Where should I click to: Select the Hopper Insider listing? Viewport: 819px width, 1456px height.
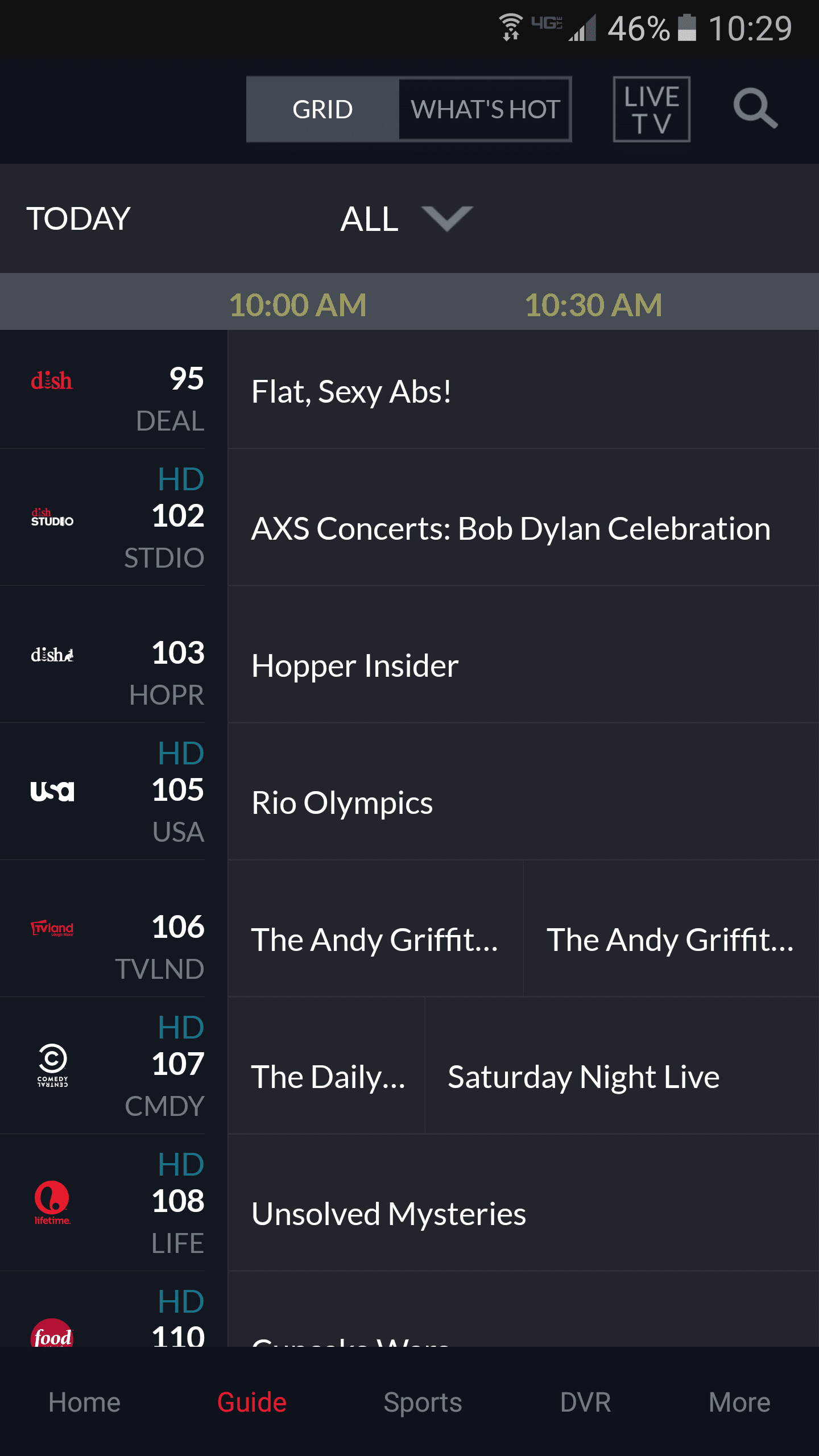523,666
